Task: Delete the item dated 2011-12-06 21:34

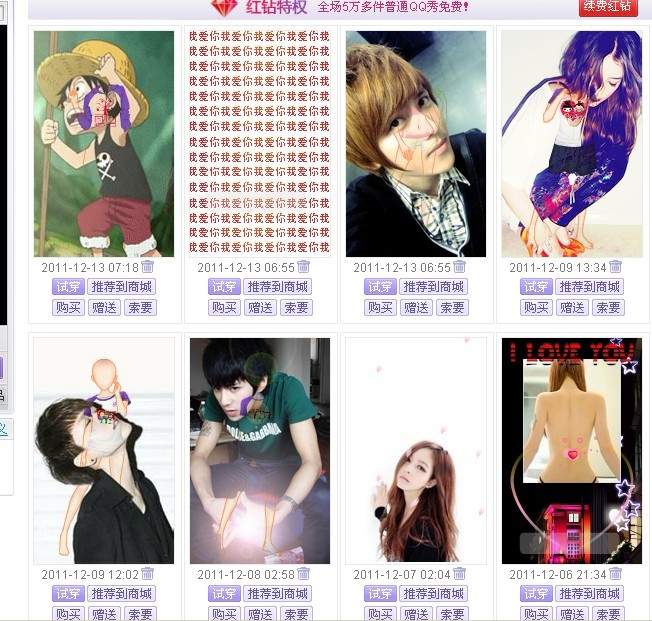Action: tap(616, 574)
